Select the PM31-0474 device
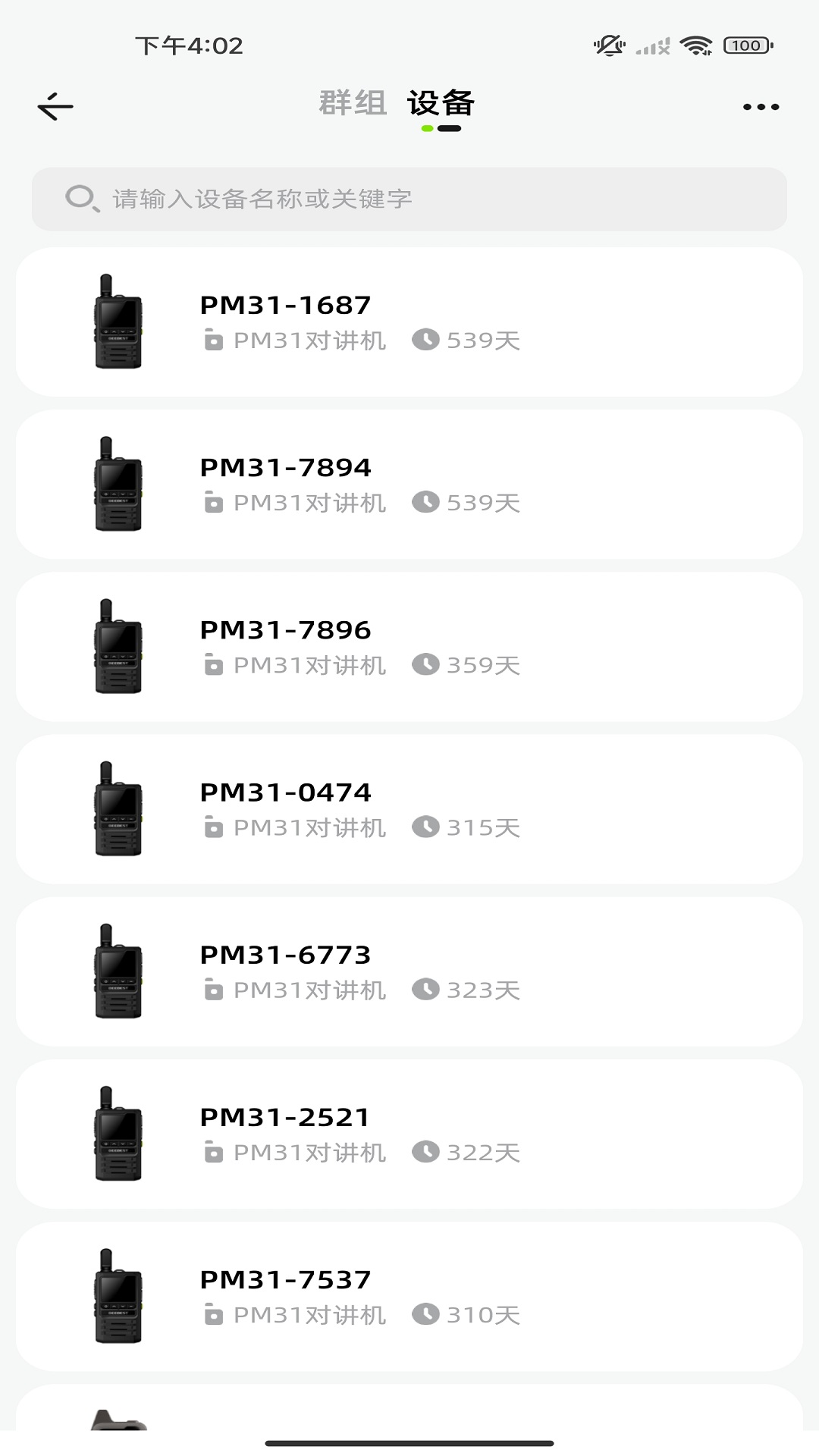Screen dimensions: 819x1456 [x=409, y=808]
